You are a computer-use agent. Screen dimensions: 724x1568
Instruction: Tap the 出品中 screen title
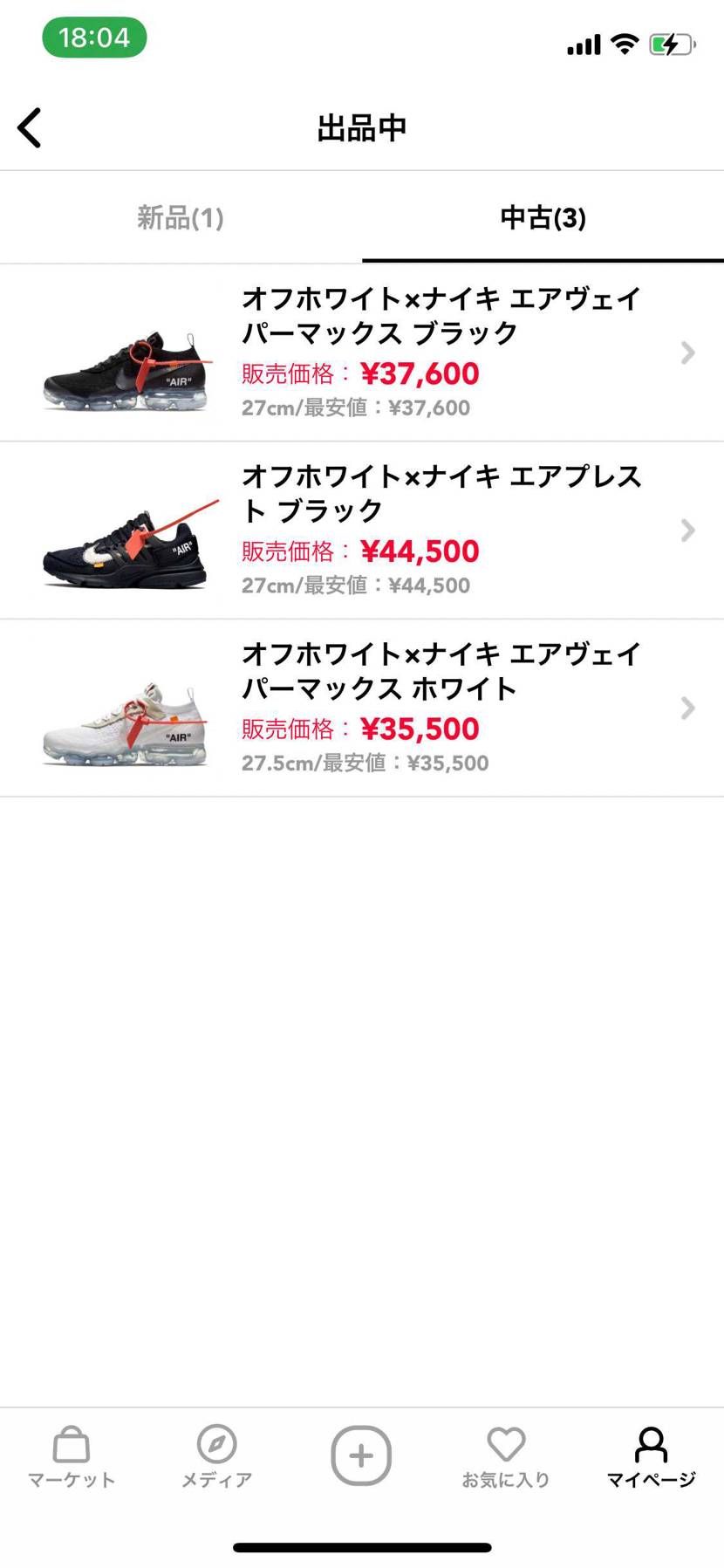click(361, 127)
